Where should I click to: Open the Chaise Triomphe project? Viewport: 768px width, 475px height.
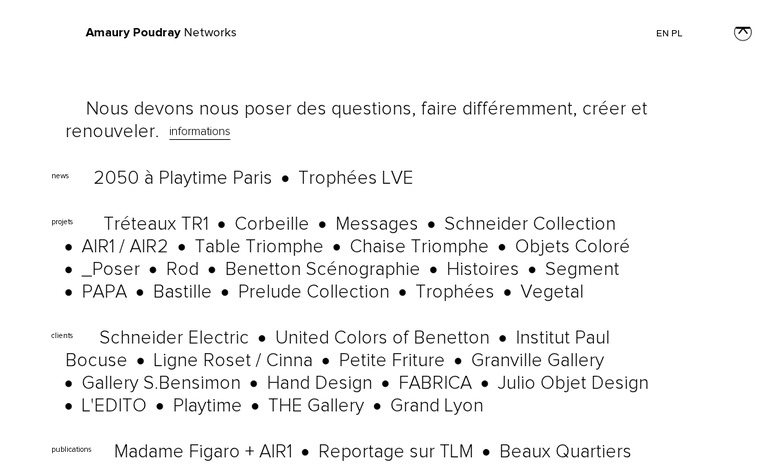(419, 247)
